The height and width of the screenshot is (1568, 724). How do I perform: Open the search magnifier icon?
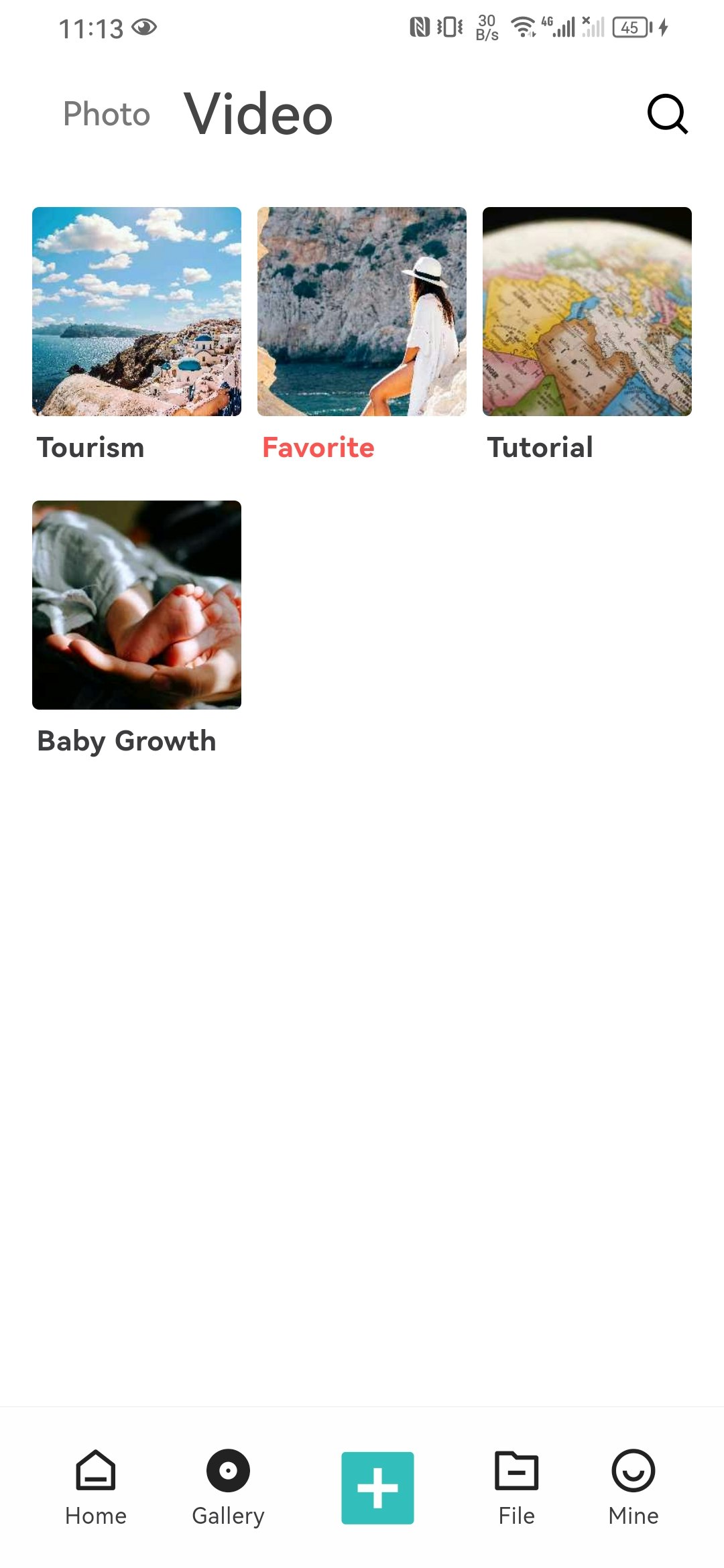coord(667,114)
